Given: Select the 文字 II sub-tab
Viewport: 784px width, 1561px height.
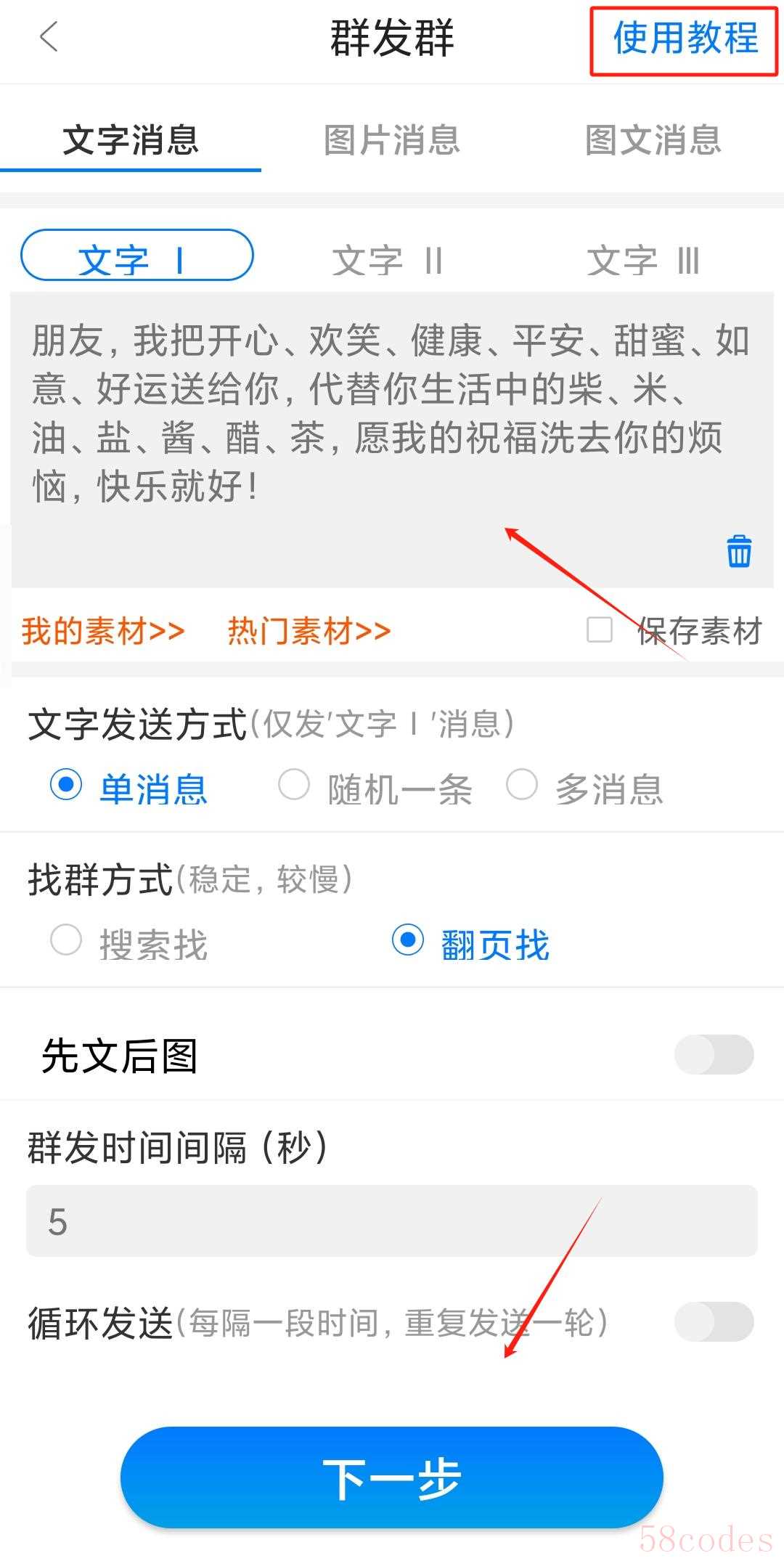Looking at the screenshot, I should tap(388, 260).
